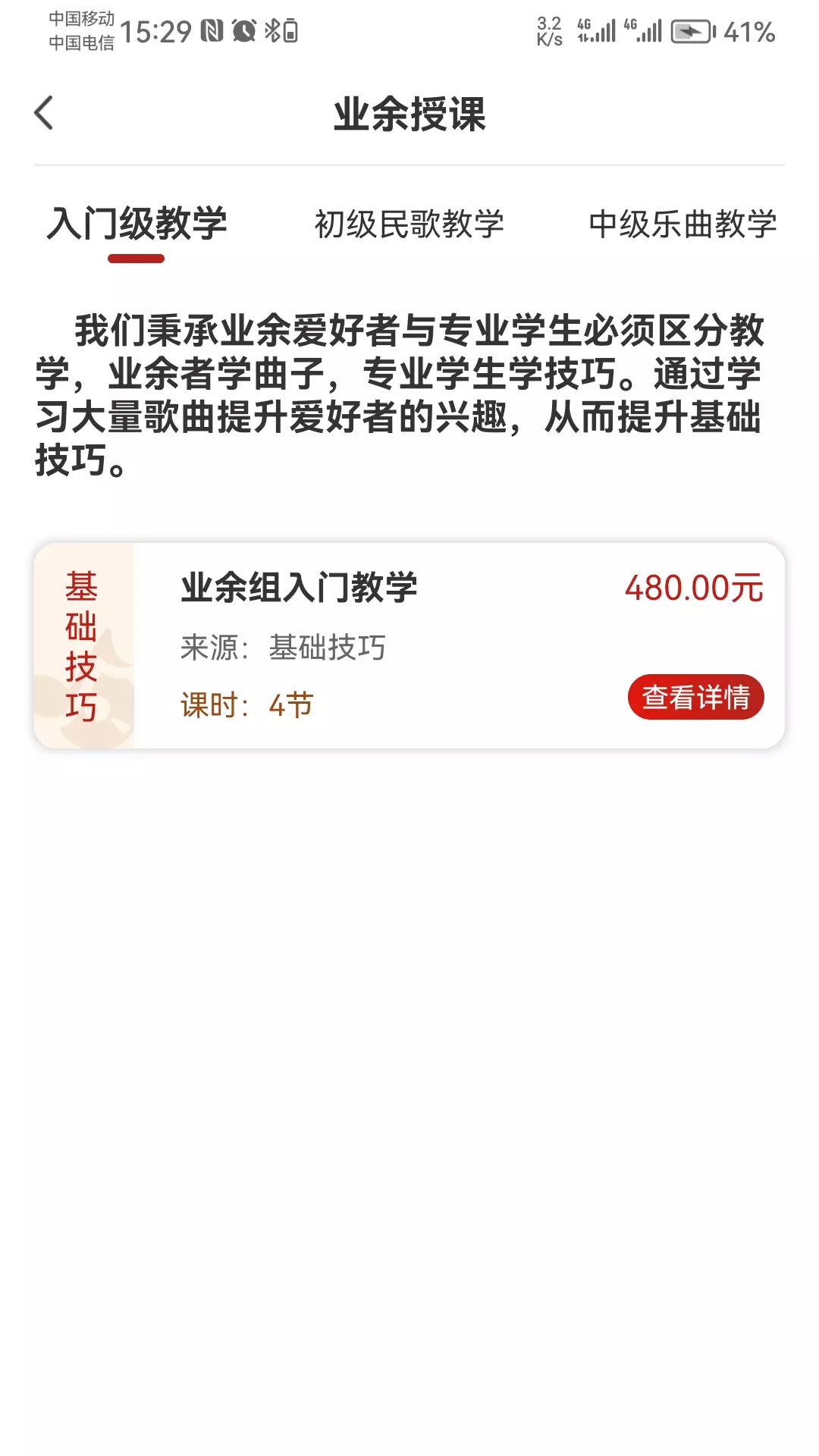This screenshot has width=819, height=1456.
Task: Switch to the 初级民歌教学 tab
Action: [x=409, y=224]
